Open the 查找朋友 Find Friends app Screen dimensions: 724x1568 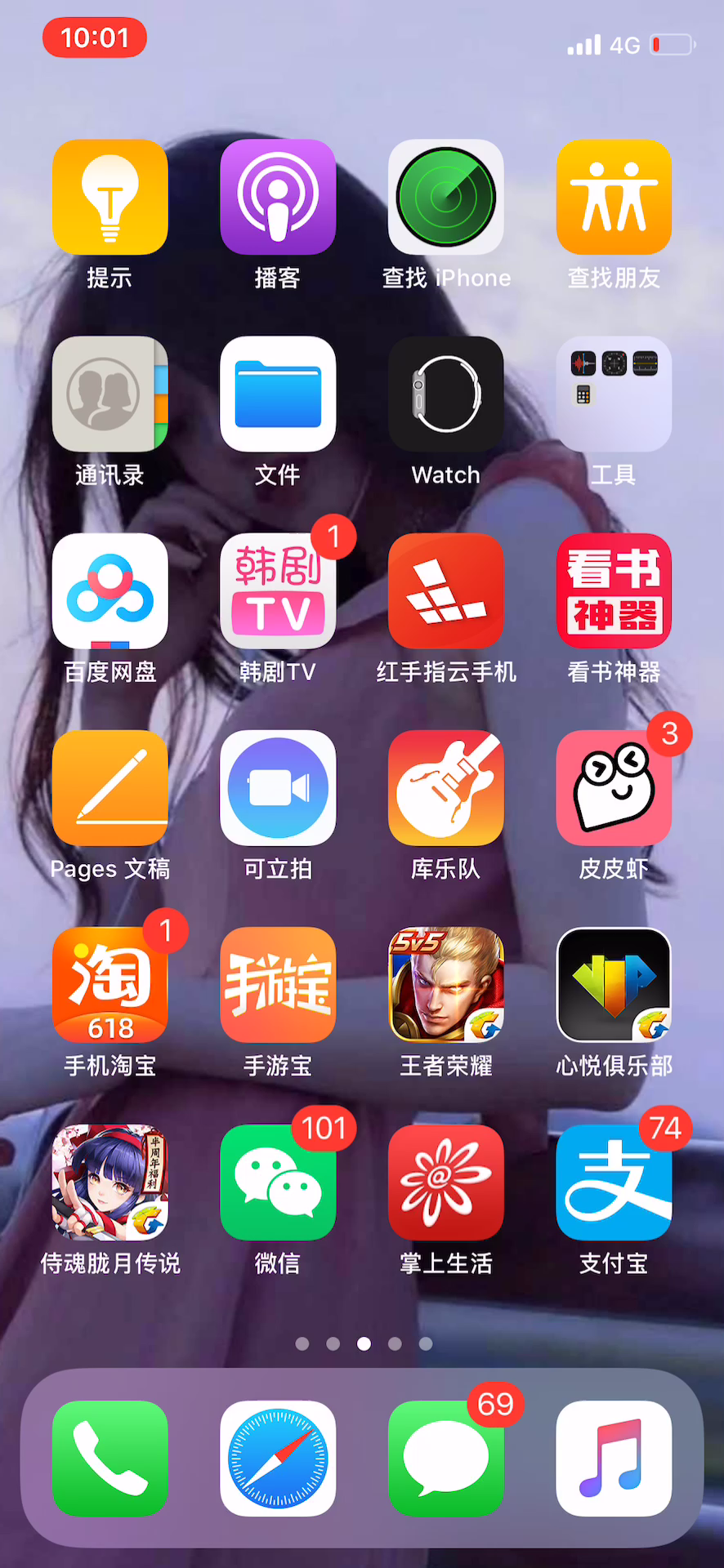pyautogui.click(x=614, y=198)
